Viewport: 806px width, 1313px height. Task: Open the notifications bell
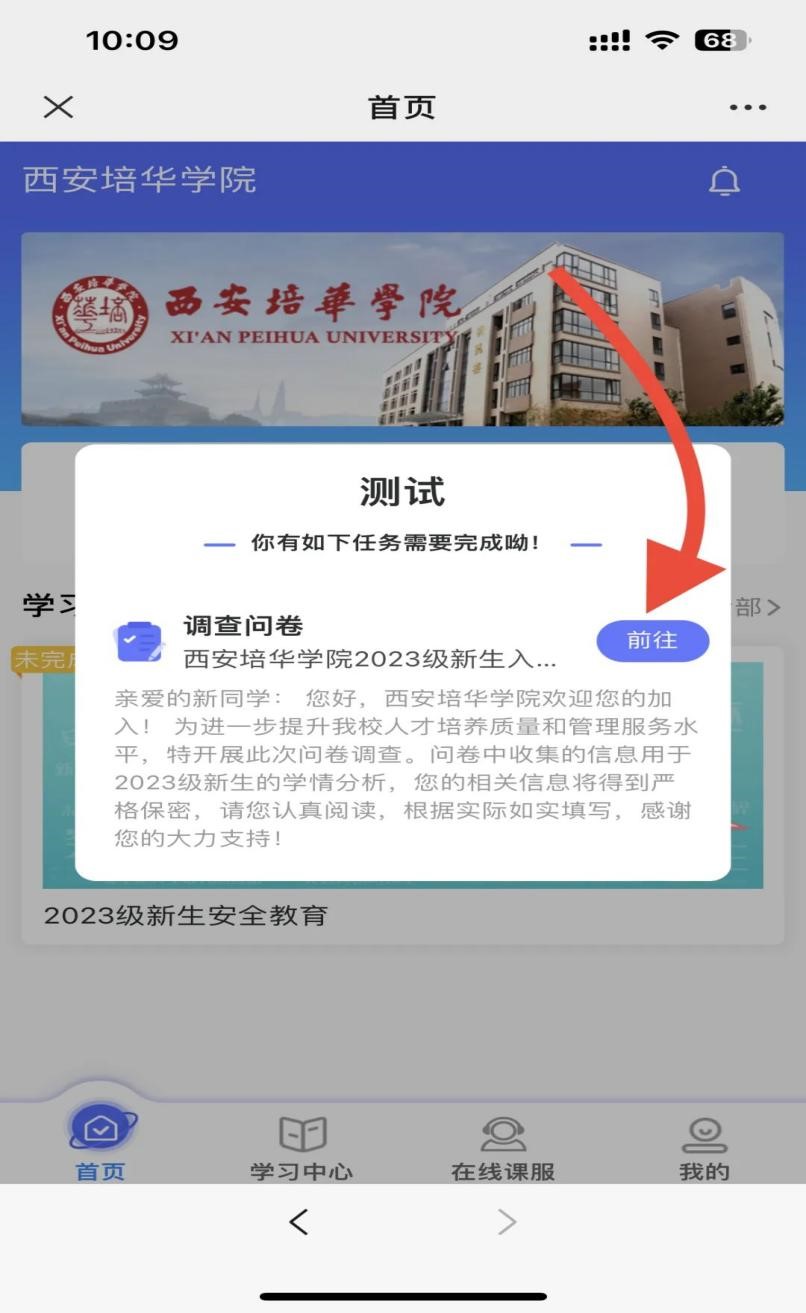click(x=724, y=181)
